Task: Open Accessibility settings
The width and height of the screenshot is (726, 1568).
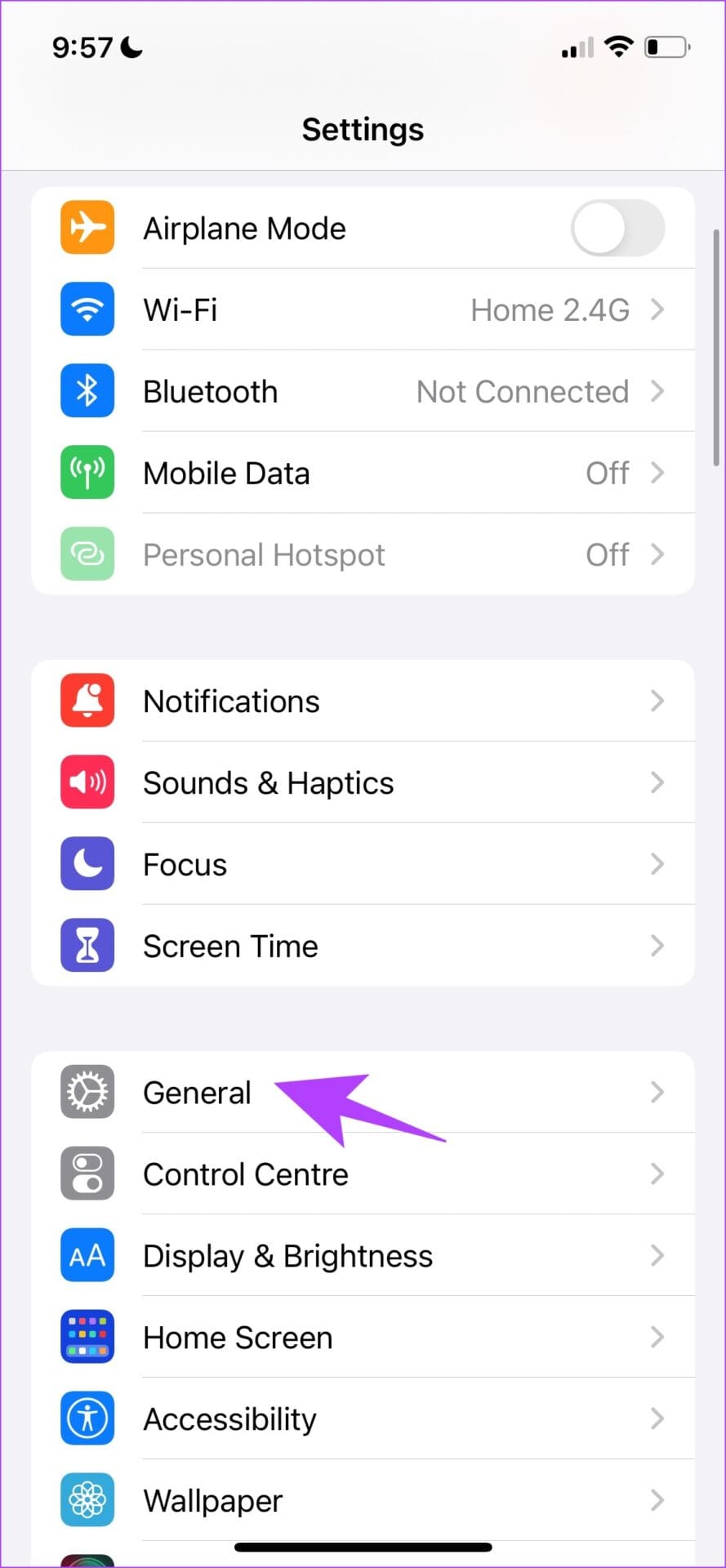Action: pyautogui.click(x=363, y=1419)
